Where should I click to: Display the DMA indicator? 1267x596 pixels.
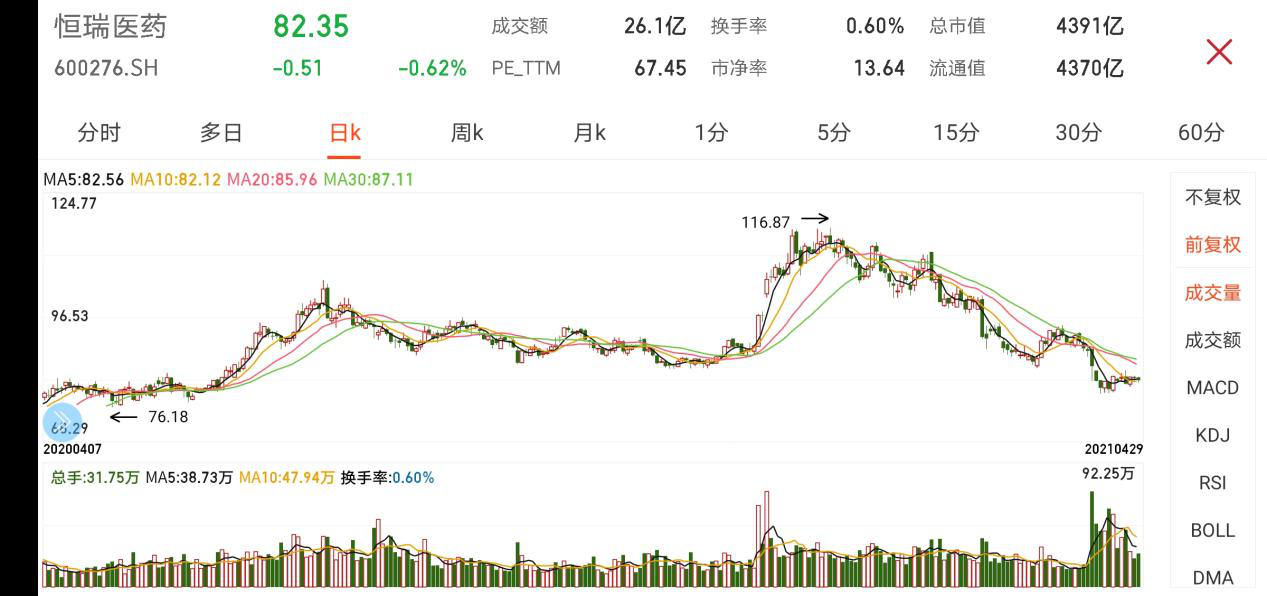(x=1213, y=577)
